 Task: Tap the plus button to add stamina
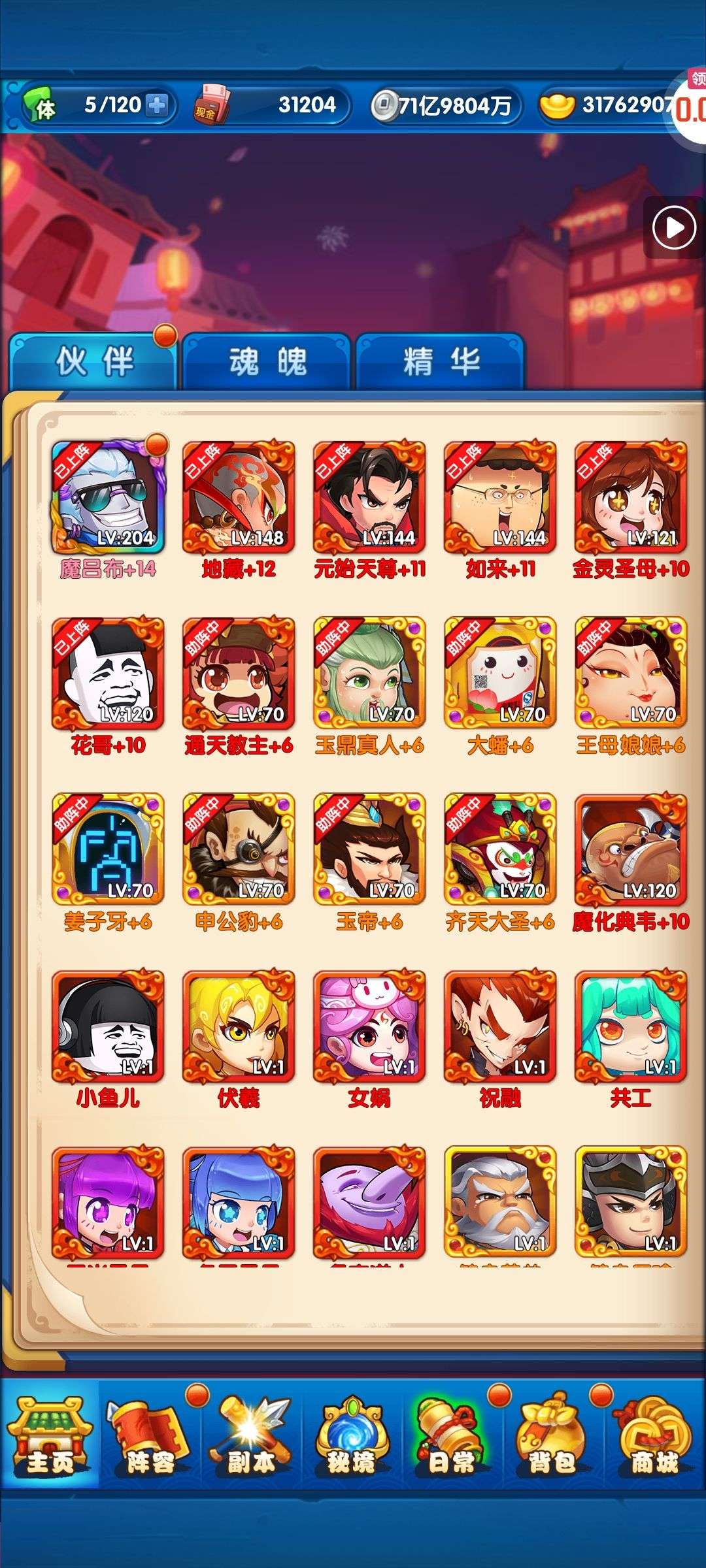tap(157, 105)
